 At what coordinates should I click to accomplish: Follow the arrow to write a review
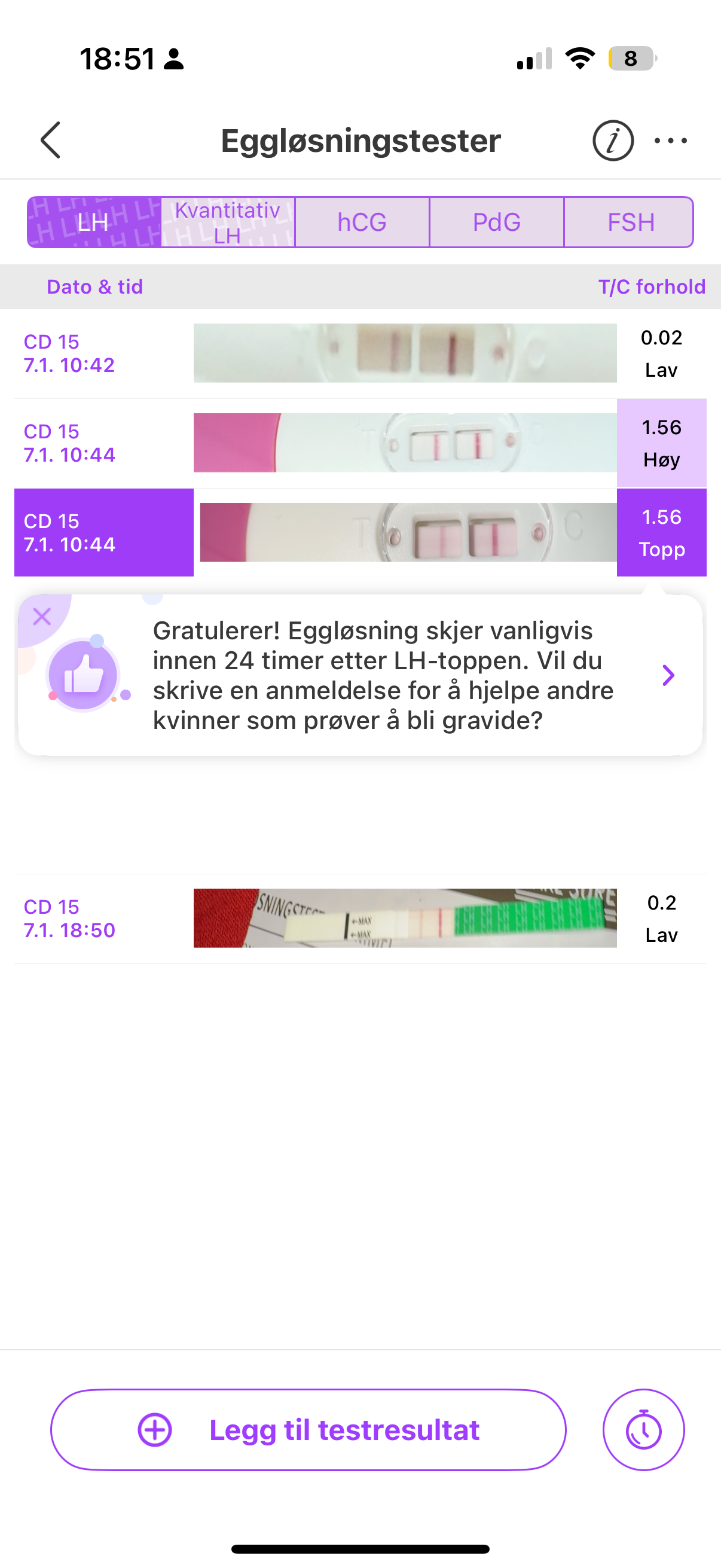click(668, 675)
